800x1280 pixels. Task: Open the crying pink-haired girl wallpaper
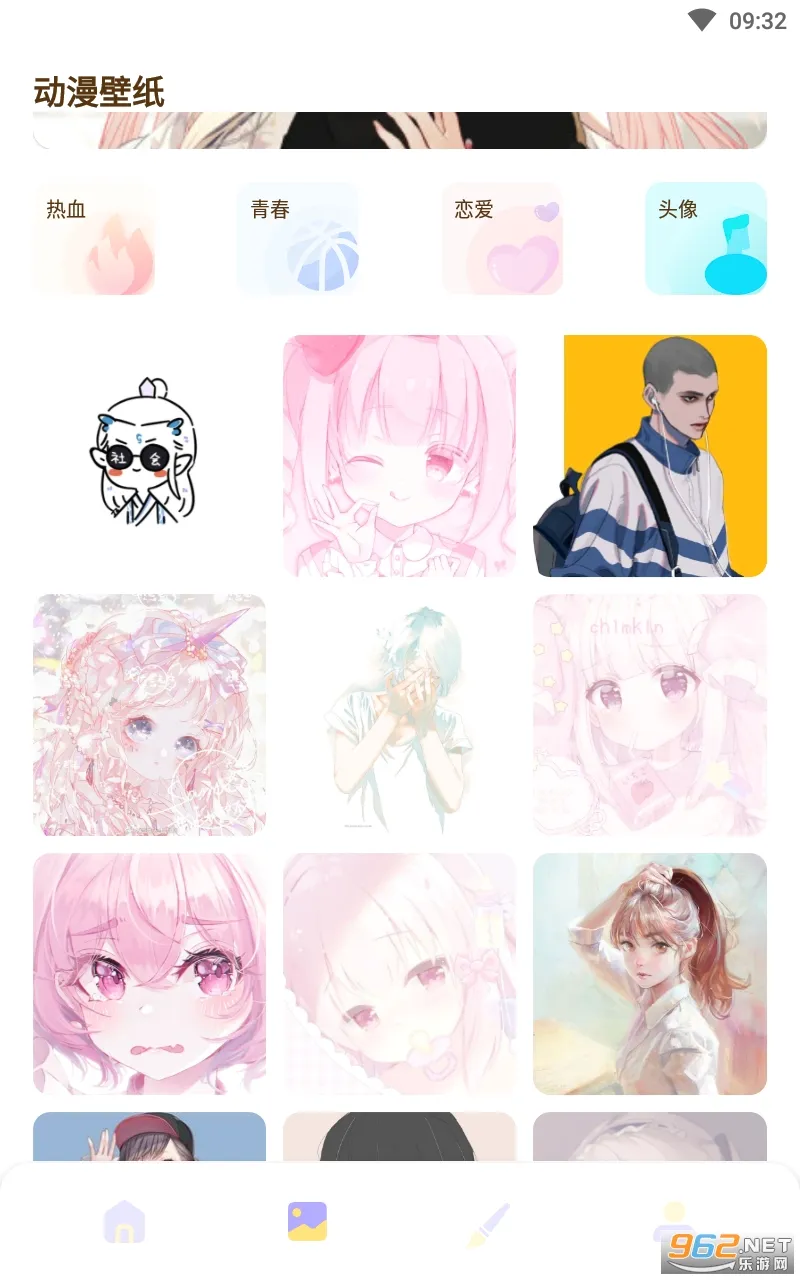coord(149,974)
